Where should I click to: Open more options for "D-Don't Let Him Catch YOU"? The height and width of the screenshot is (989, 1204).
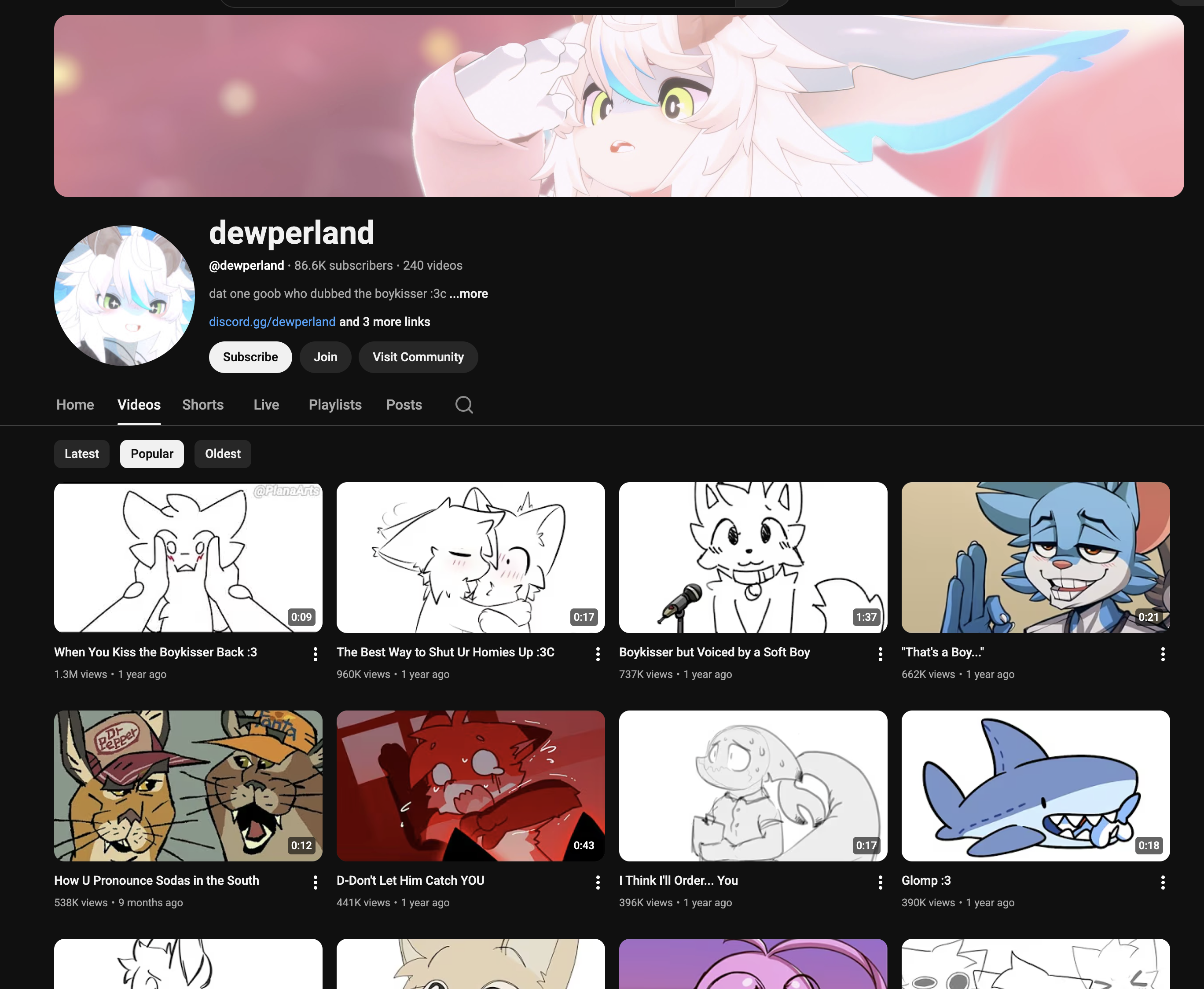(x=598, y=883)
